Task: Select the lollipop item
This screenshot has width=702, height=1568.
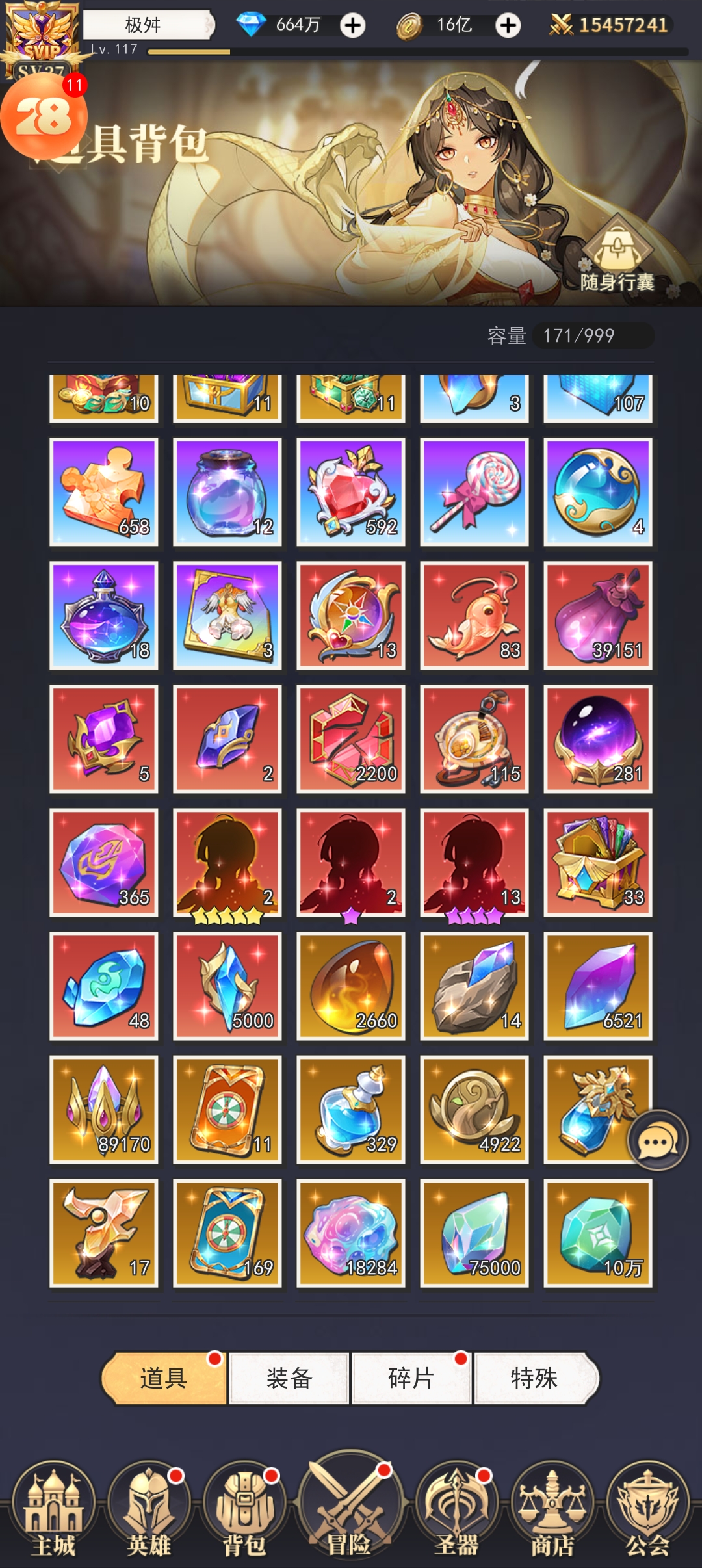Action: (474, 491)
